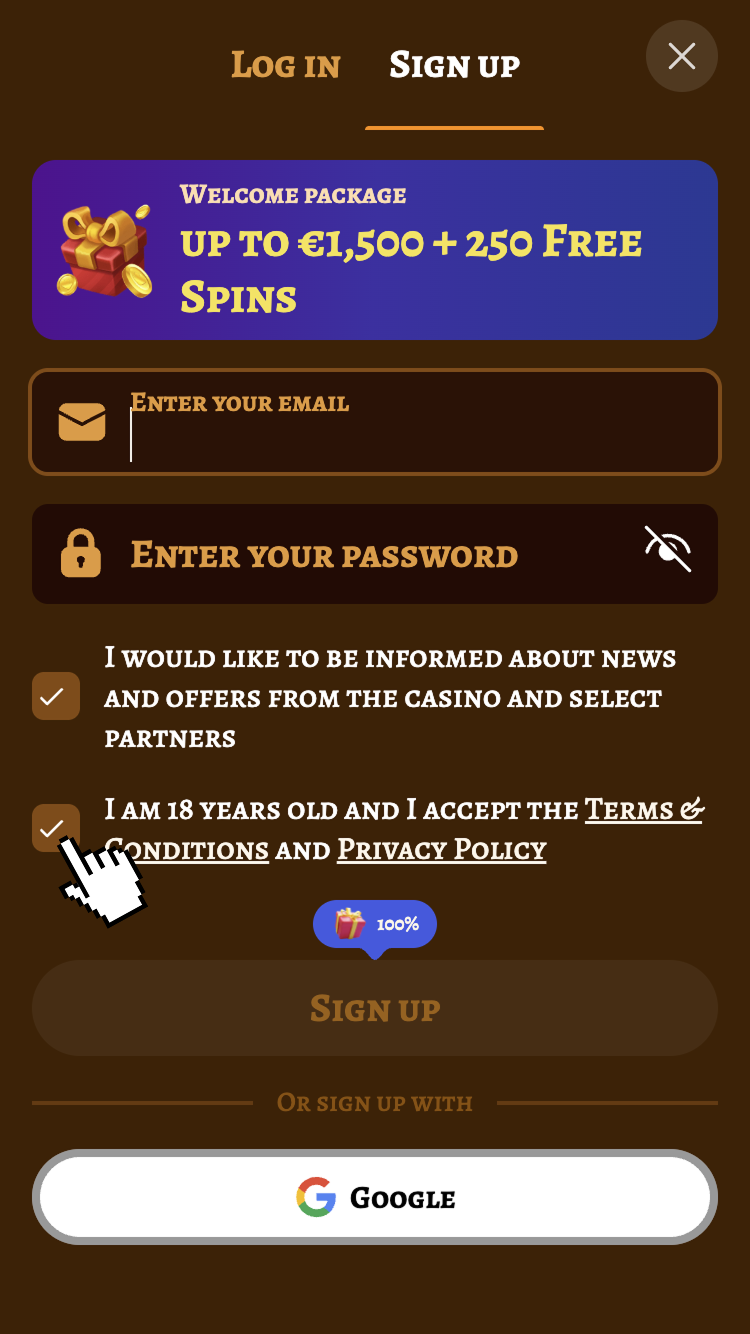The image size is (750, 1334).
Task: Tap the brown Sign up button
Action: tap(375, 1008)
